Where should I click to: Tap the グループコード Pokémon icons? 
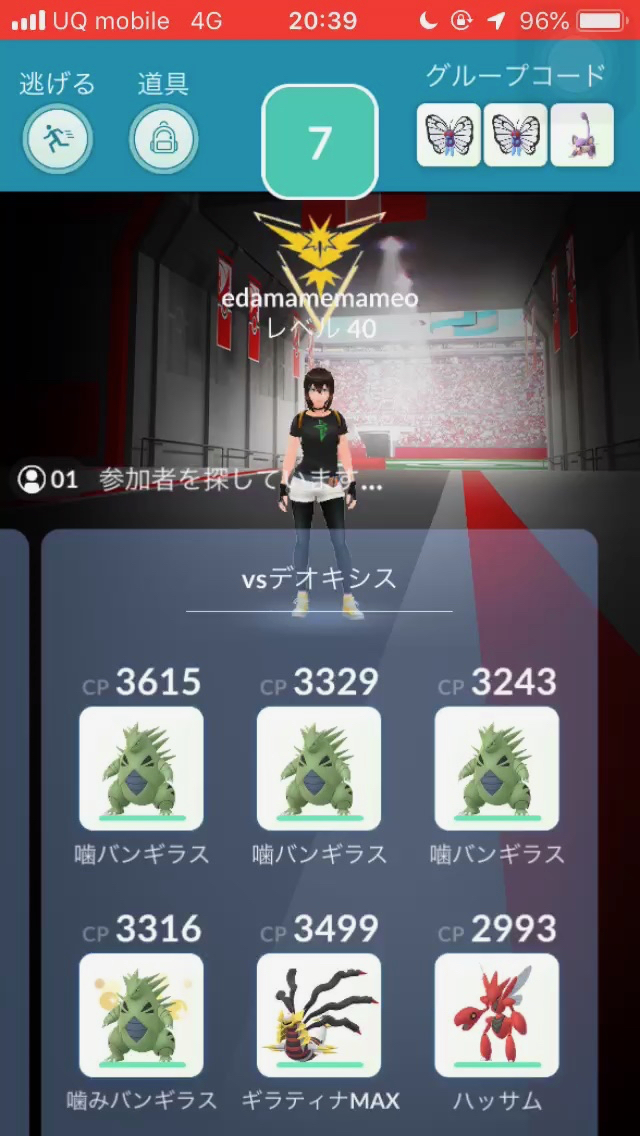pyautogui.click(x=515, y=135)
